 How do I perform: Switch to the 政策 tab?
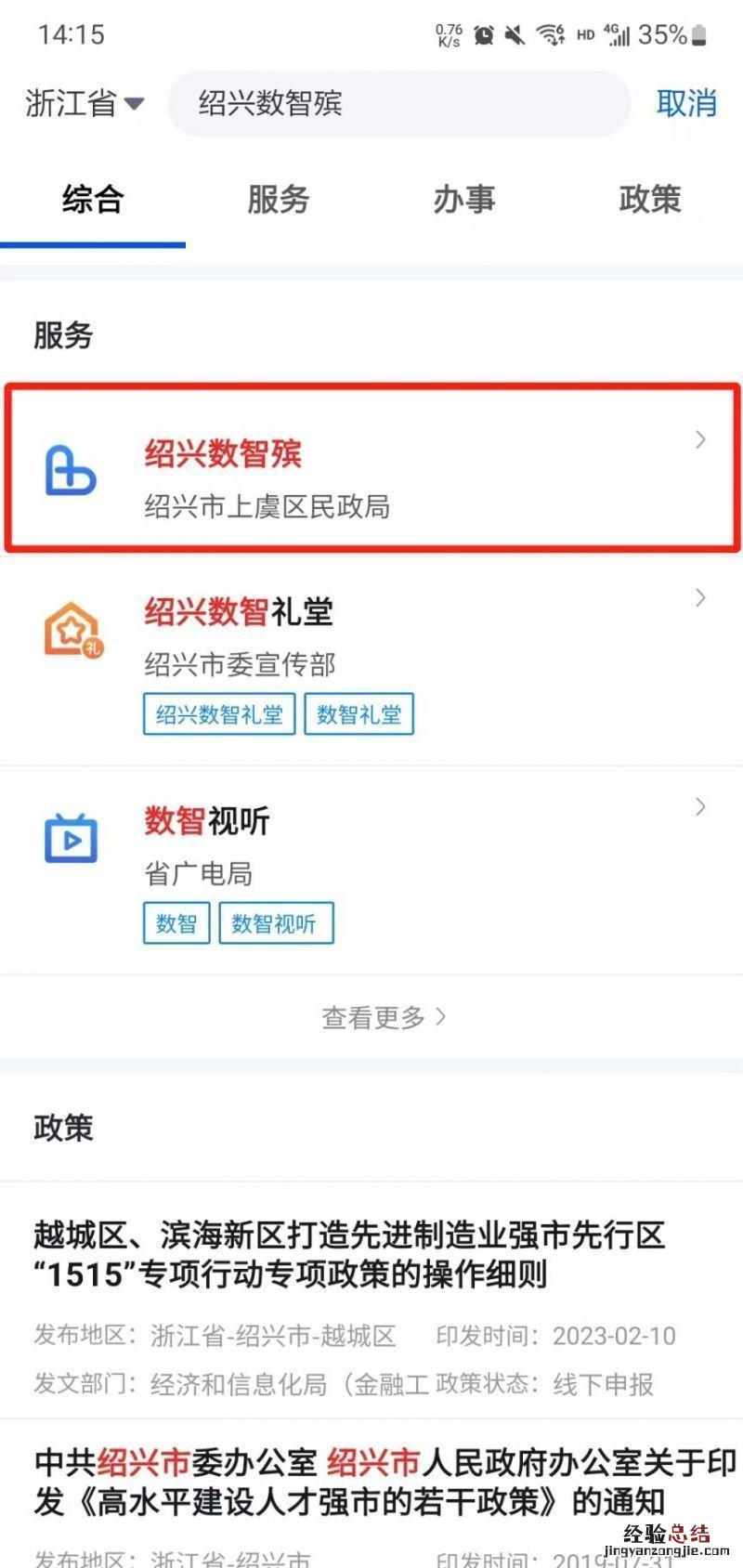(x=650, y=199)
